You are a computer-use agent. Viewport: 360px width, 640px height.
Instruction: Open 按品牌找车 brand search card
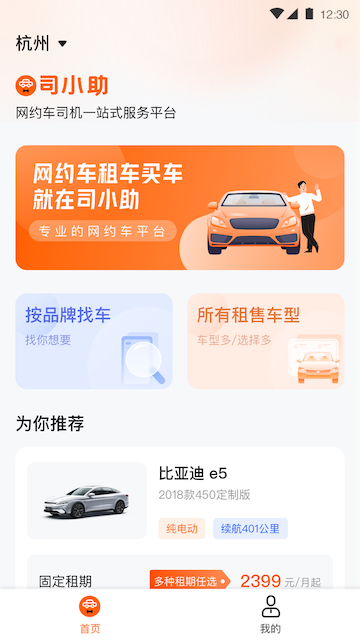coord(94,341)
